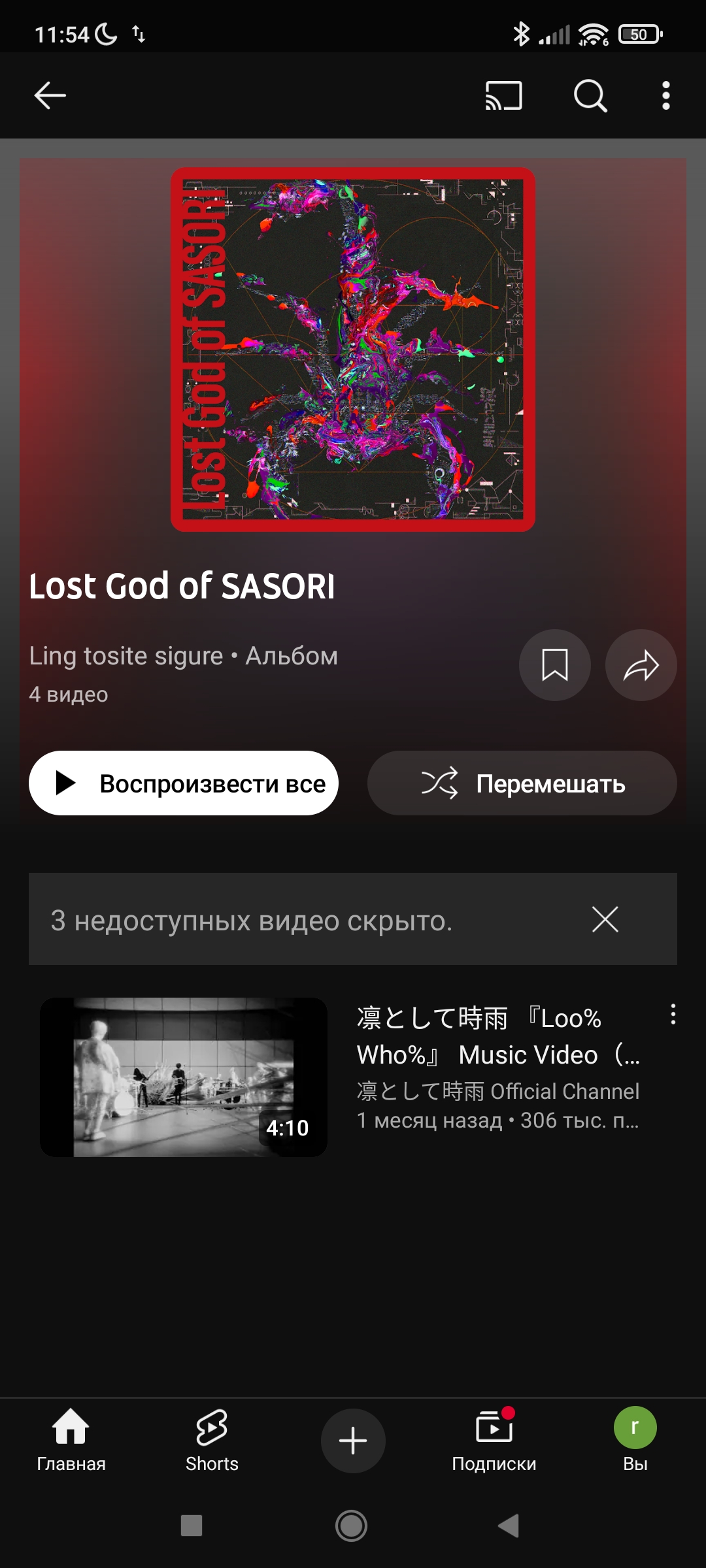Open options for the Loo% Who% video
The height and width of the screenshot is (1568, 706).
pyautogui.click(x=673, y=1014)
